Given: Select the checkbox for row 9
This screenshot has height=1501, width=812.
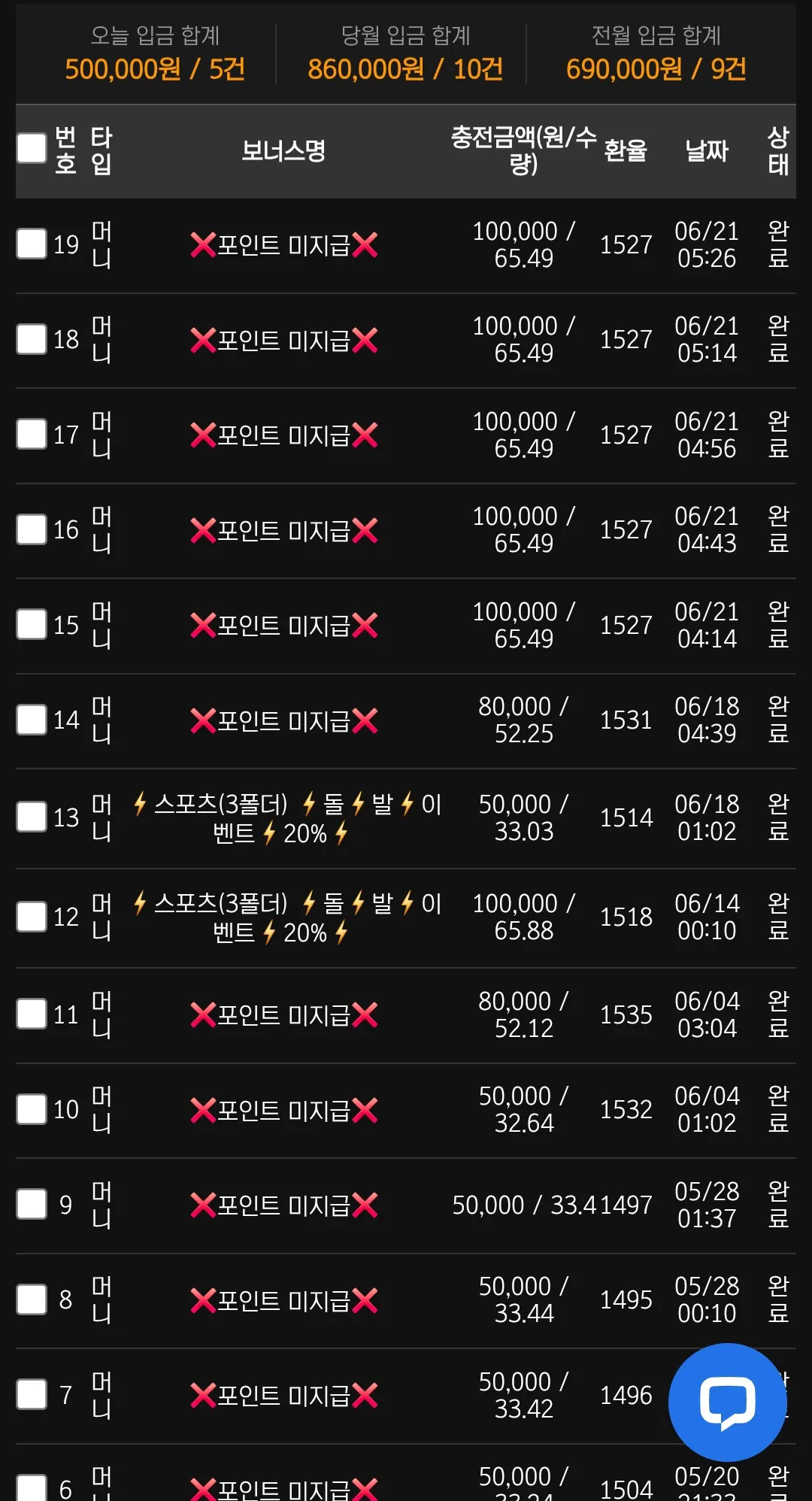Looking at the screenshot, I should pos(32,1204).
